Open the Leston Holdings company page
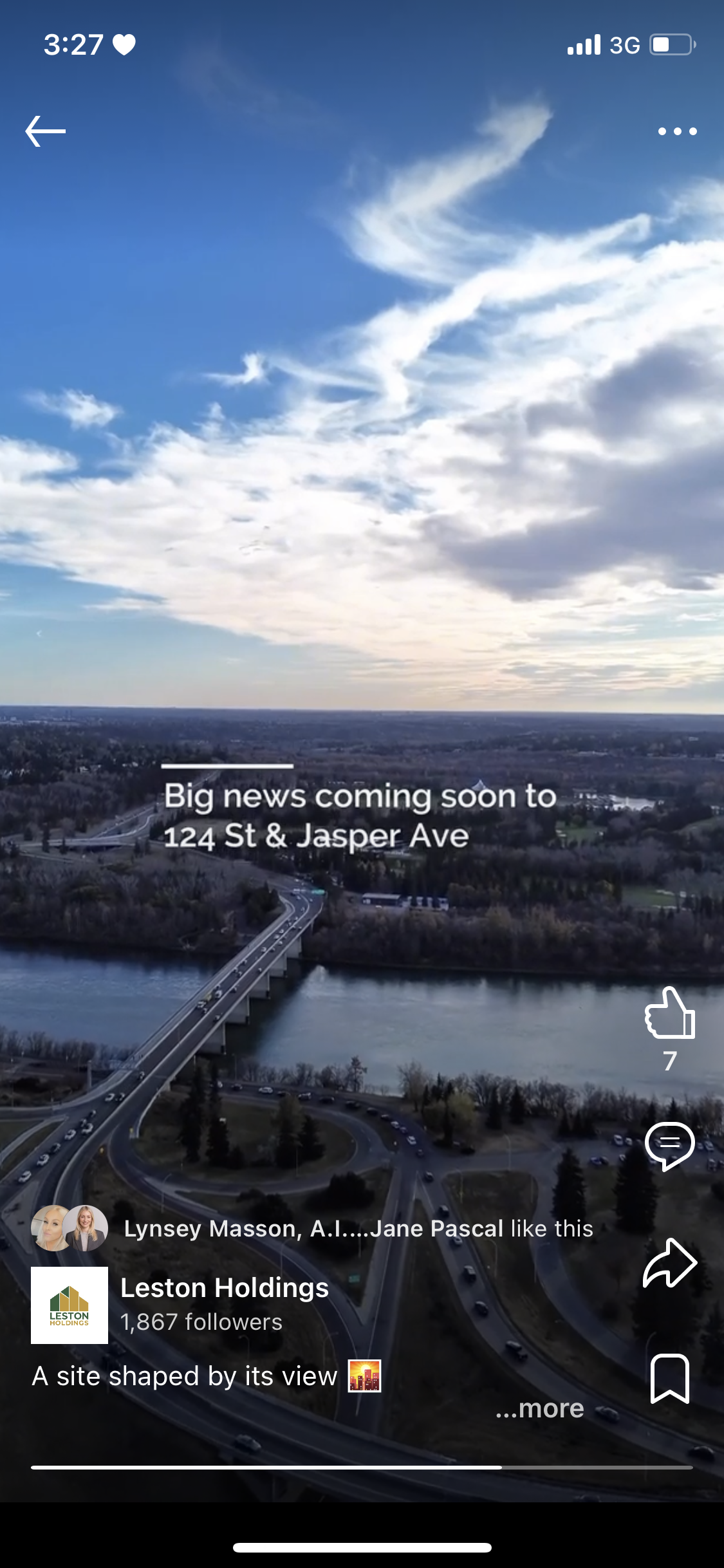This screenshot has height=1568, width=724. coord(225,1287)
